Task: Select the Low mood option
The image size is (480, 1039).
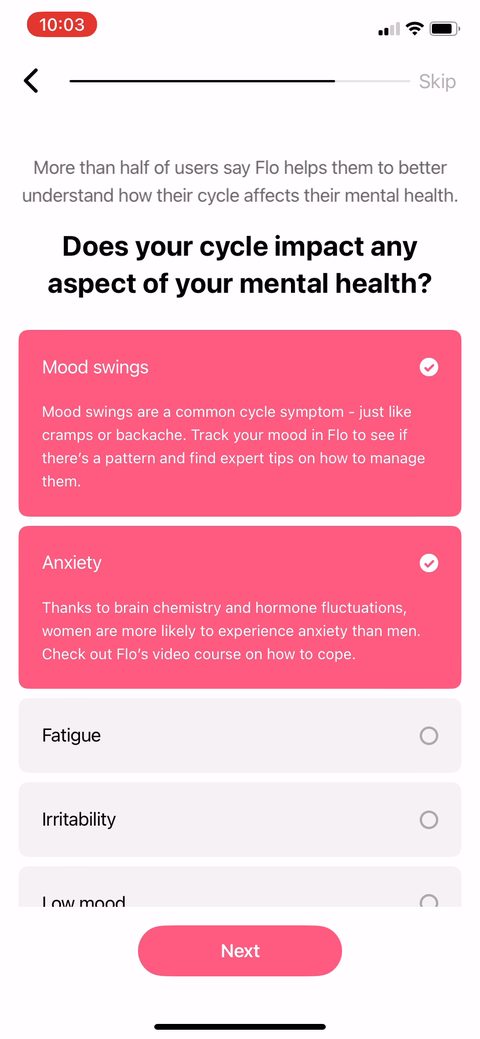Action: pyautogui.click(x=239, y=887)
